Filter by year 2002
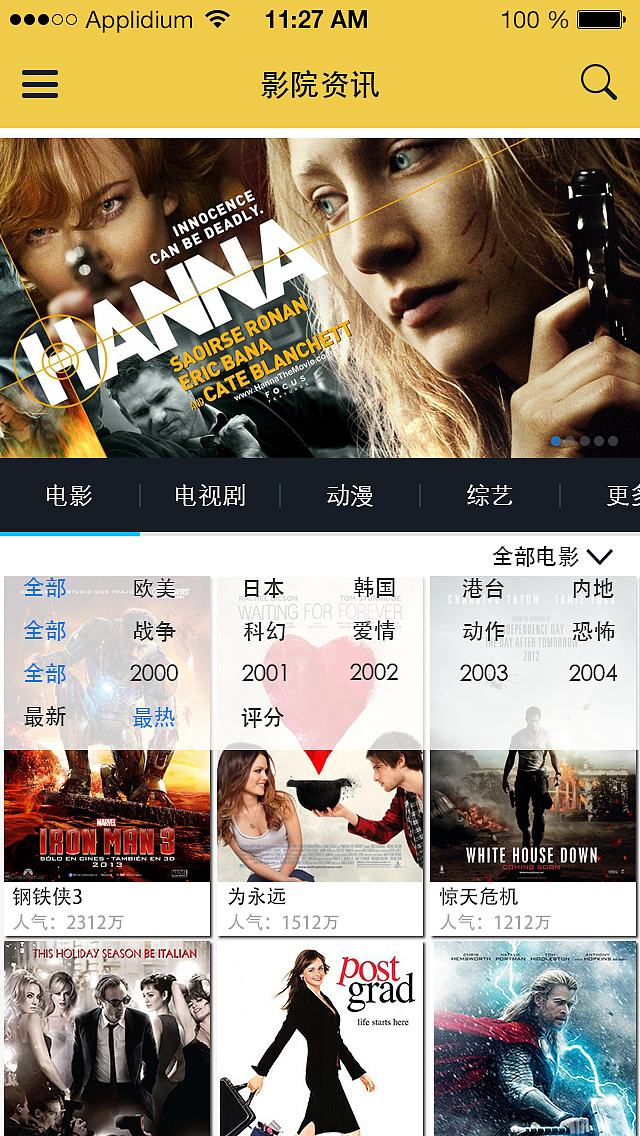Screen dimensions: 640x1136 coord(374,673)
